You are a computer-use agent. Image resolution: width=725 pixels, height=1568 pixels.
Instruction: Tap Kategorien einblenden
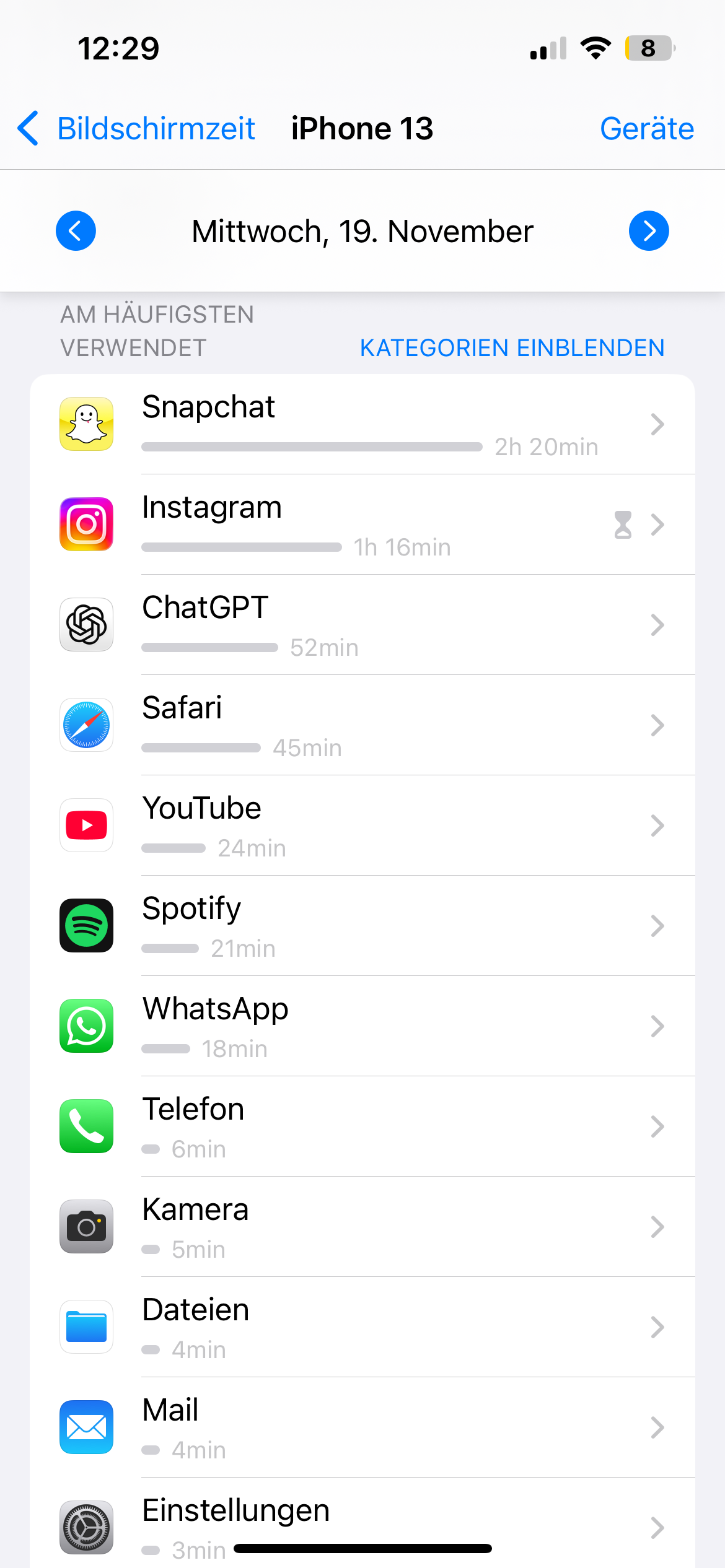click(x=512, y=348)
